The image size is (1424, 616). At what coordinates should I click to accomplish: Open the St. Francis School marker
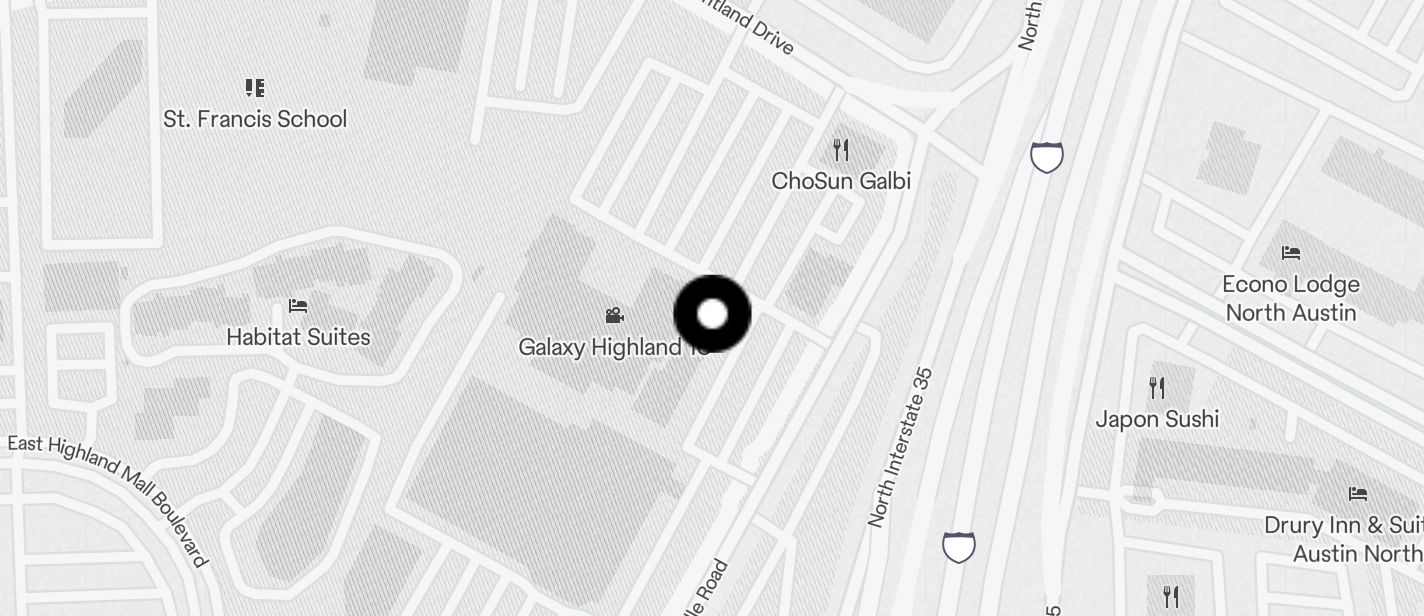coord(255,88)
